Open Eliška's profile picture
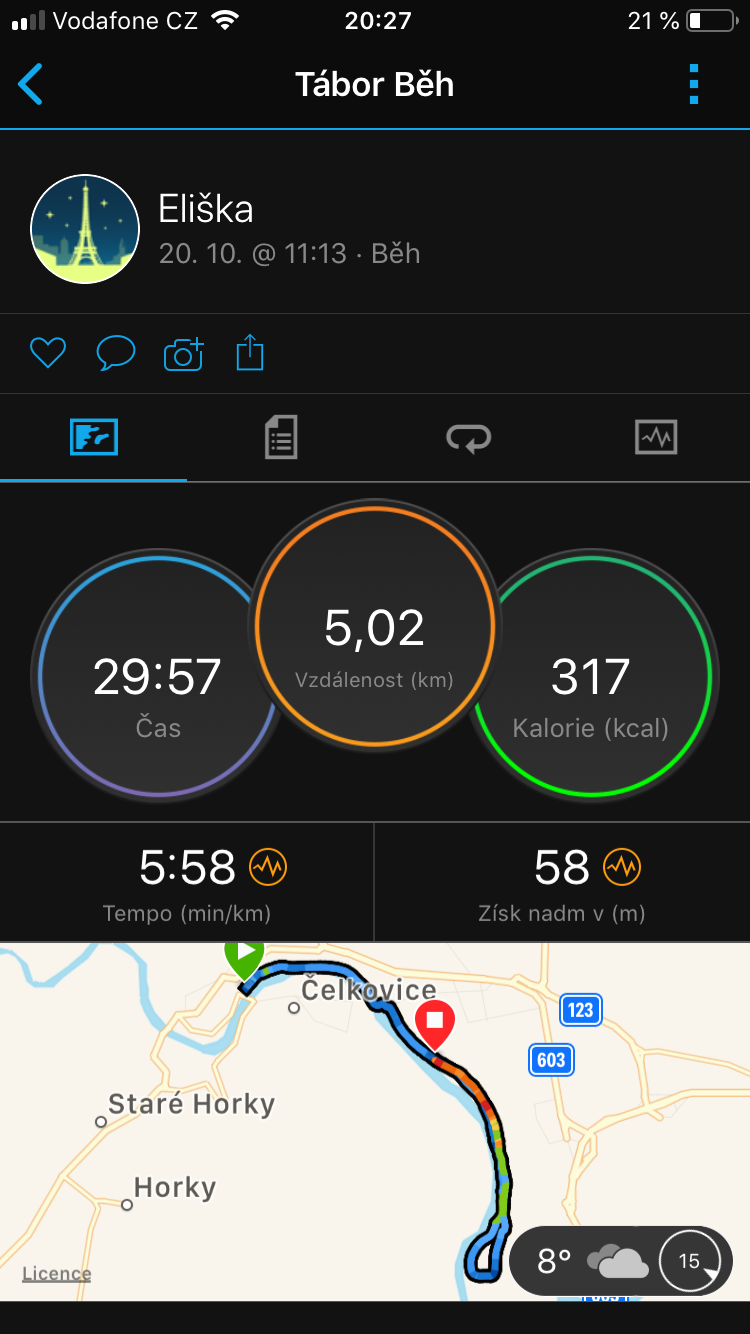The width and height of the screenshot is (750, 1334). 85,229
